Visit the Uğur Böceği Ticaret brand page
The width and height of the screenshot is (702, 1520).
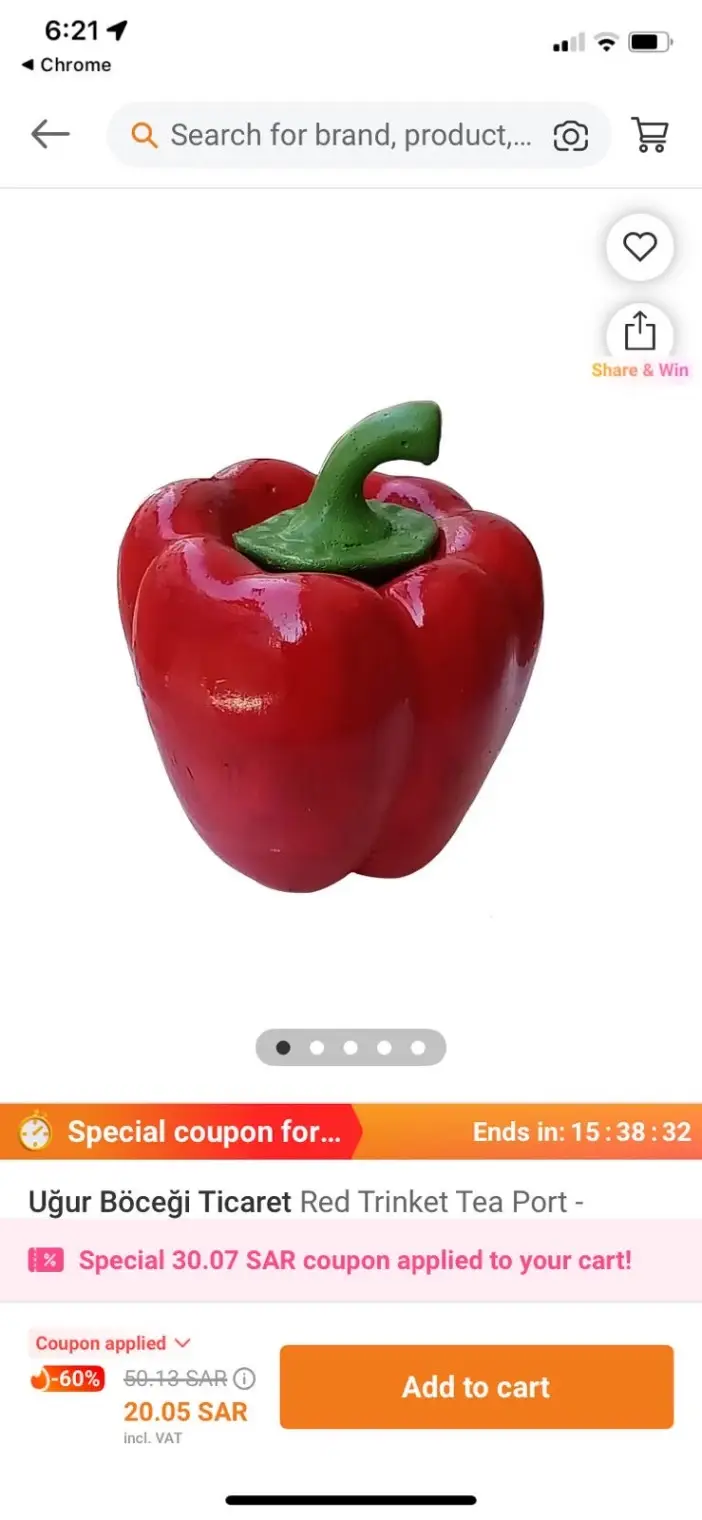(x=160, y=1201)
